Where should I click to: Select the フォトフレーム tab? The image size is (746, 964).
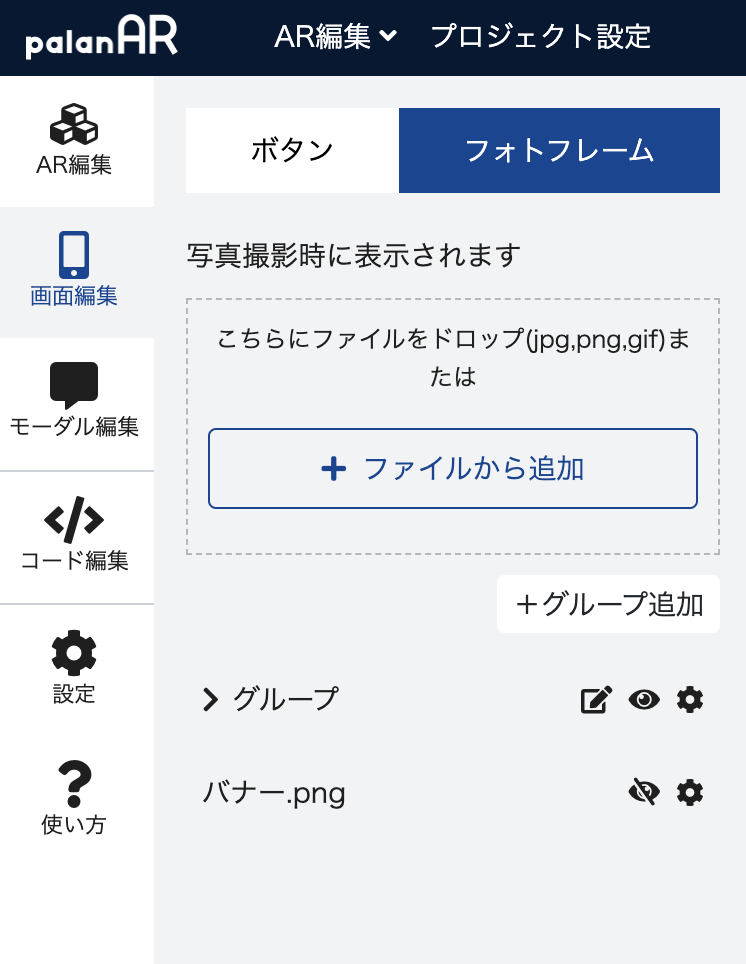pos(559,150)
